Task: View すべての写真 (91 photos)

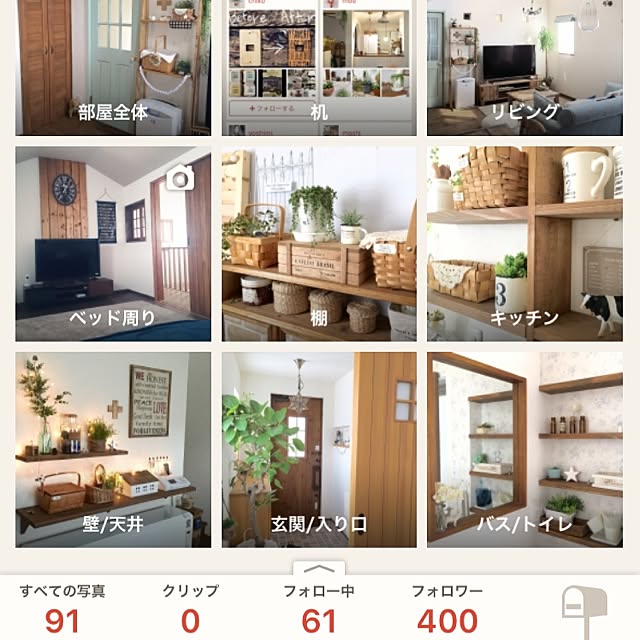Action: tap(62, 608)
